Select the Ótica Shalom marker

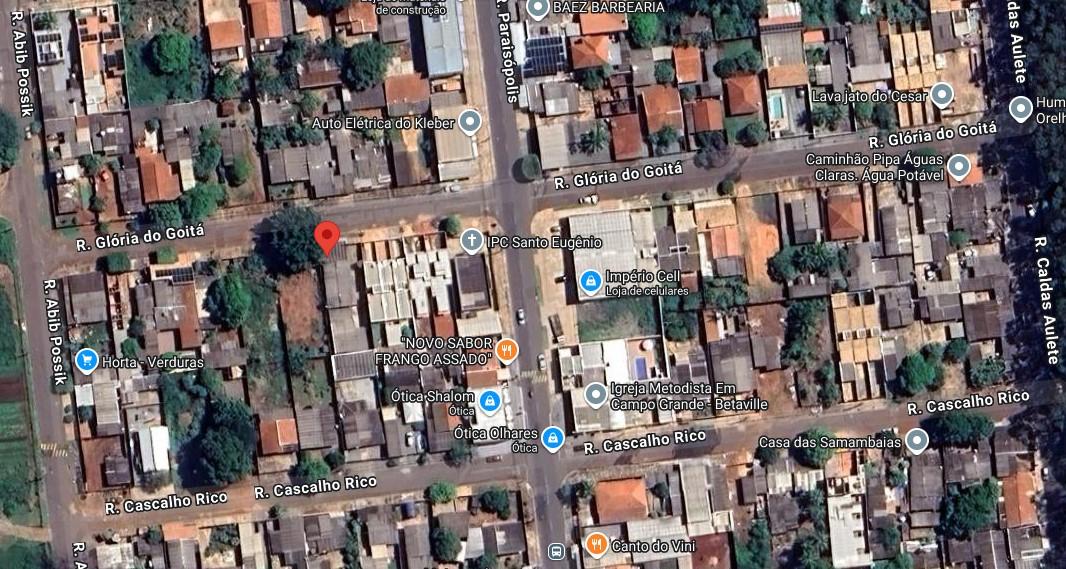[489, 402]
